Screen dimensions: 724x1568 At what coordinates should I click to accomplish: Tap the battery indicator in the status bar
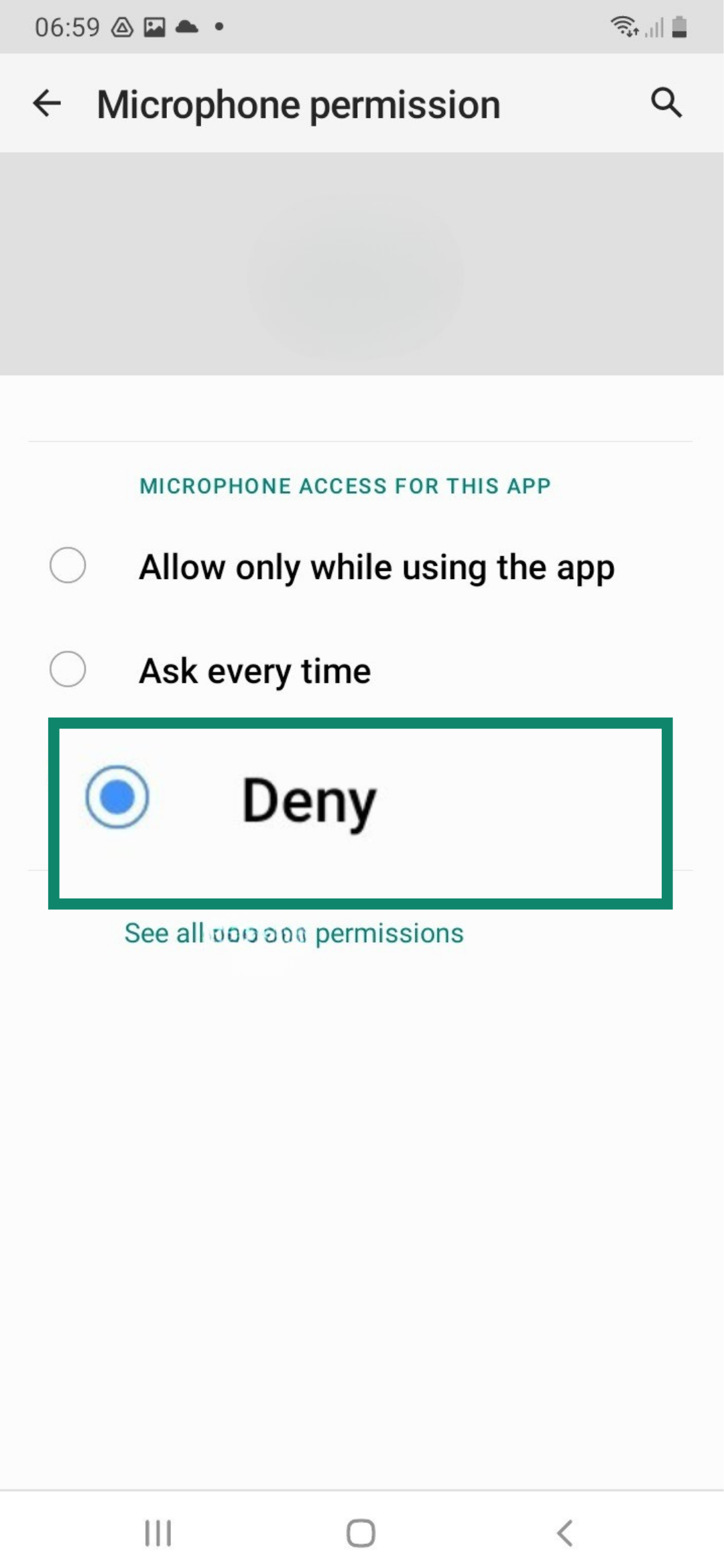click(679, 27)
